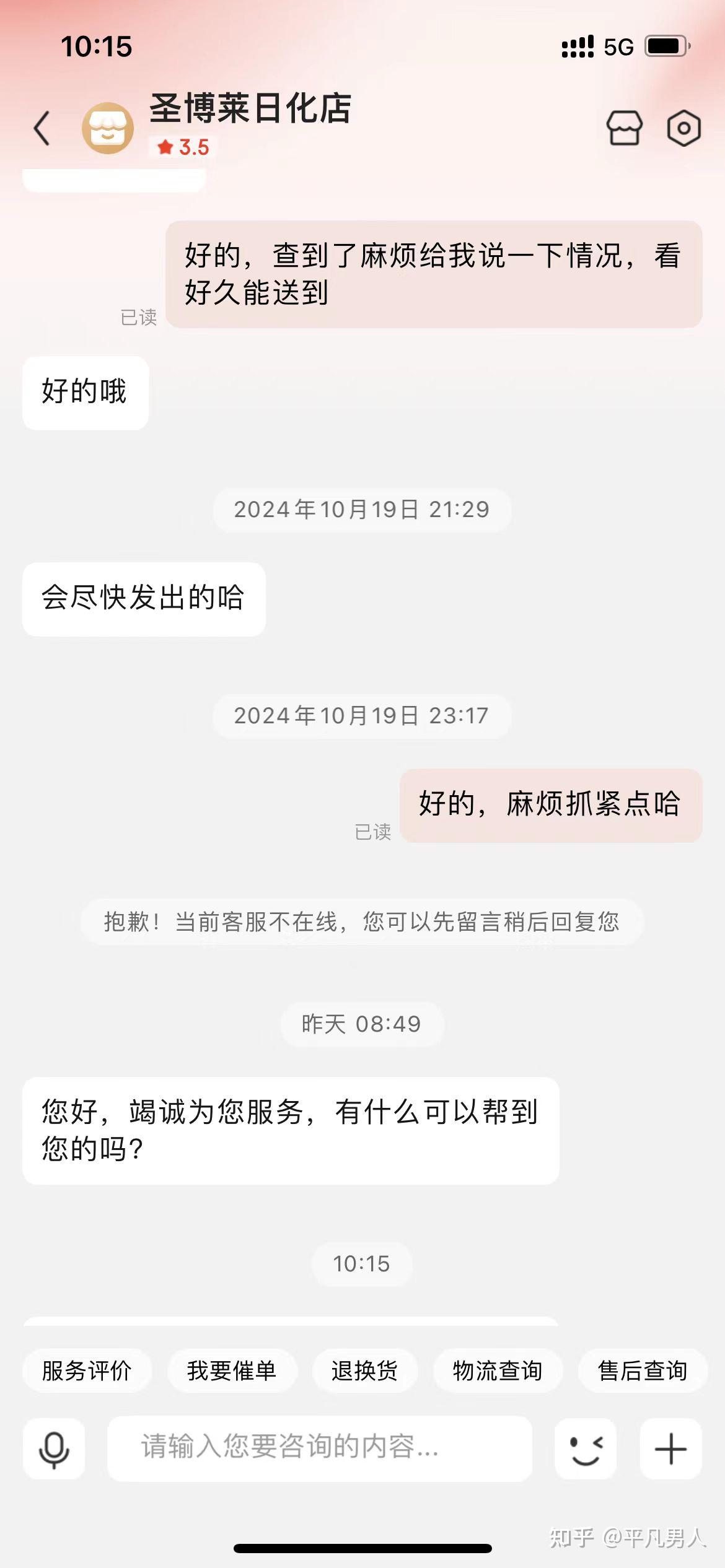The height and width of the screenshot is (1568, 725).
Task: Select the 服务评价 chip
Action: 87,1370
